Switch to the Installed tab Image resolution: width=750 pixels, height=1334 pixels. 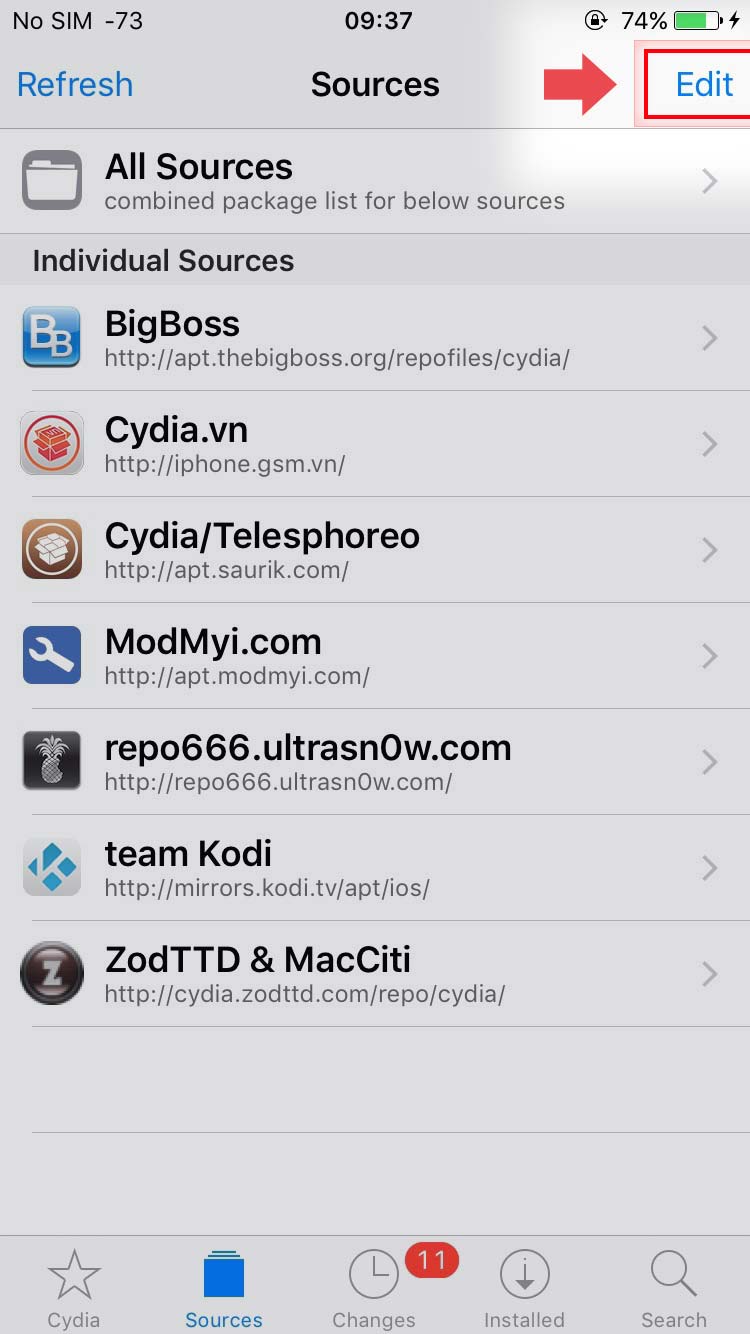[x=524, y=1288]
